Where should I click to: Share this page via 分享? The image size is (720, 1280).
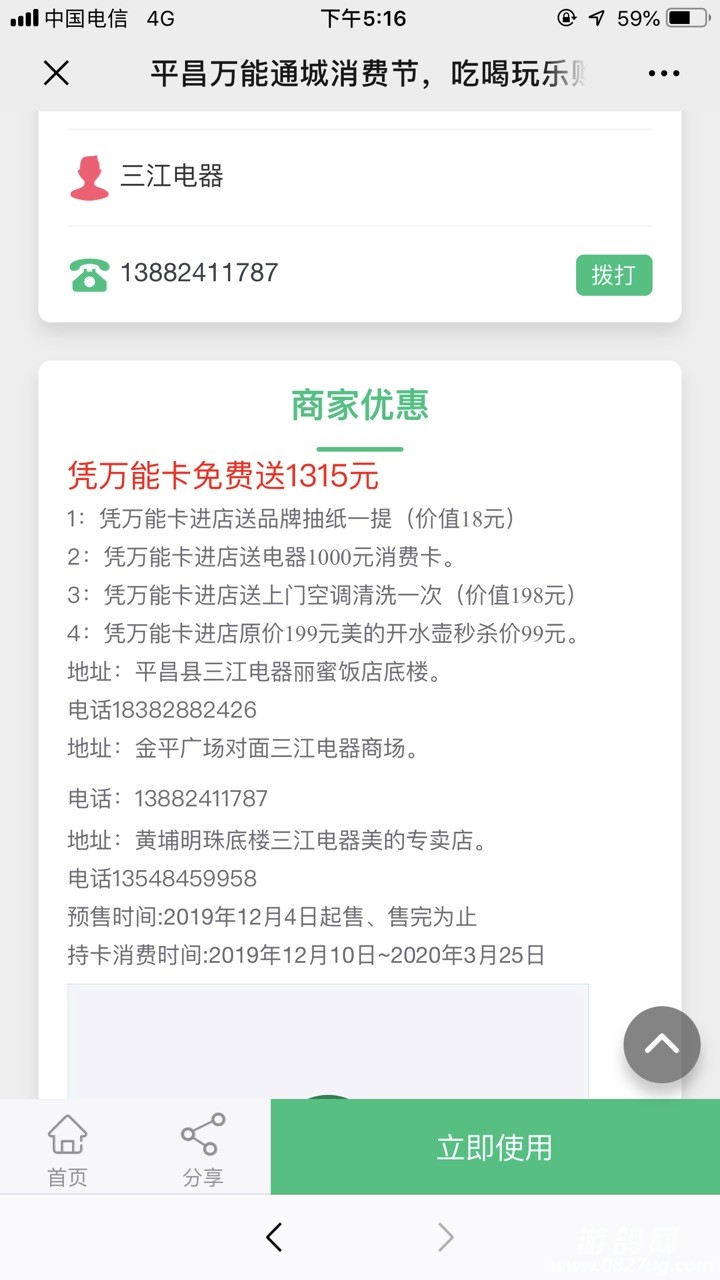pyautogui.click(x=203, y=1150)
